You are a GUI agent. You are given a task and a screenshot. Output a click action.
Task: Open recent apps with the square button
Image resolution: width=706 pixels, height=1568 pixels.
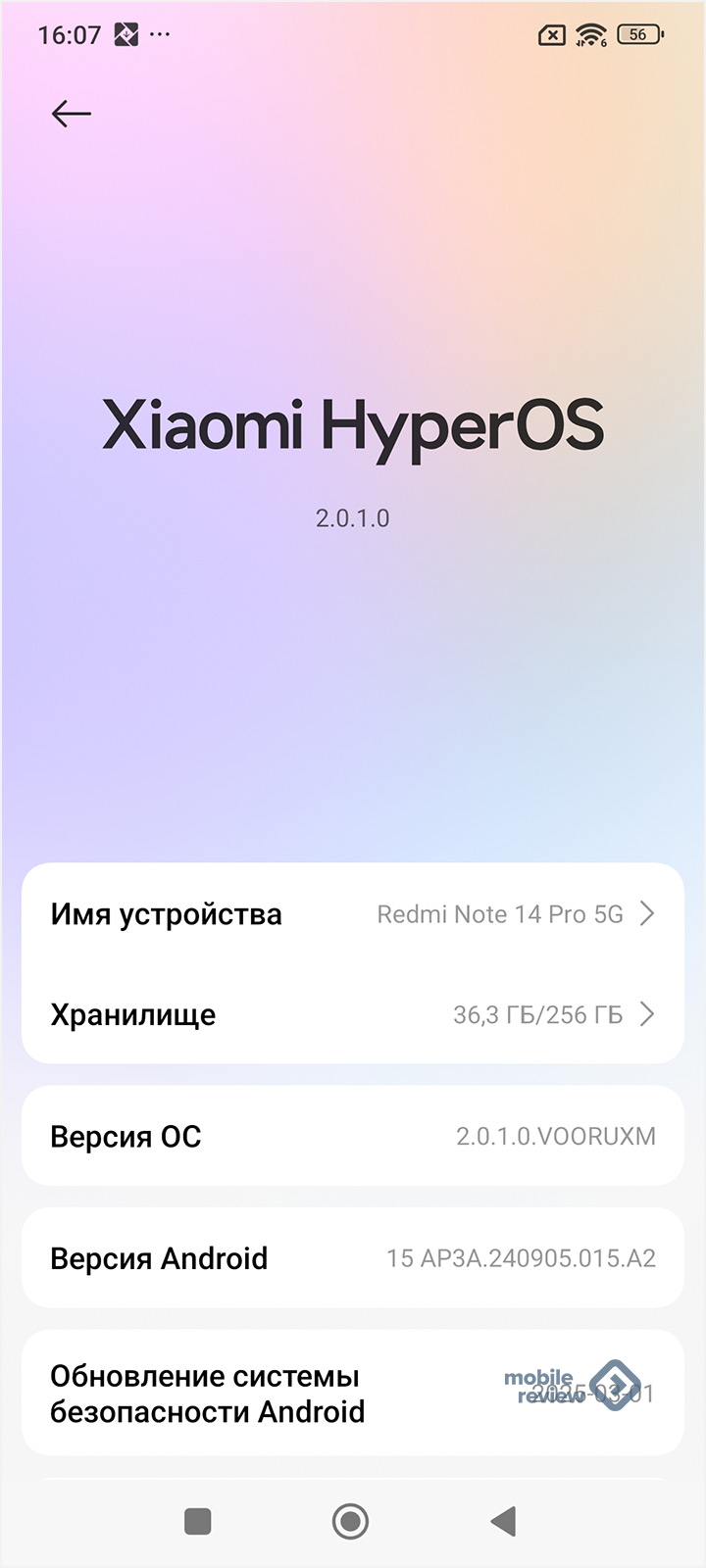pyautogui.click(x=198, y=1521)
